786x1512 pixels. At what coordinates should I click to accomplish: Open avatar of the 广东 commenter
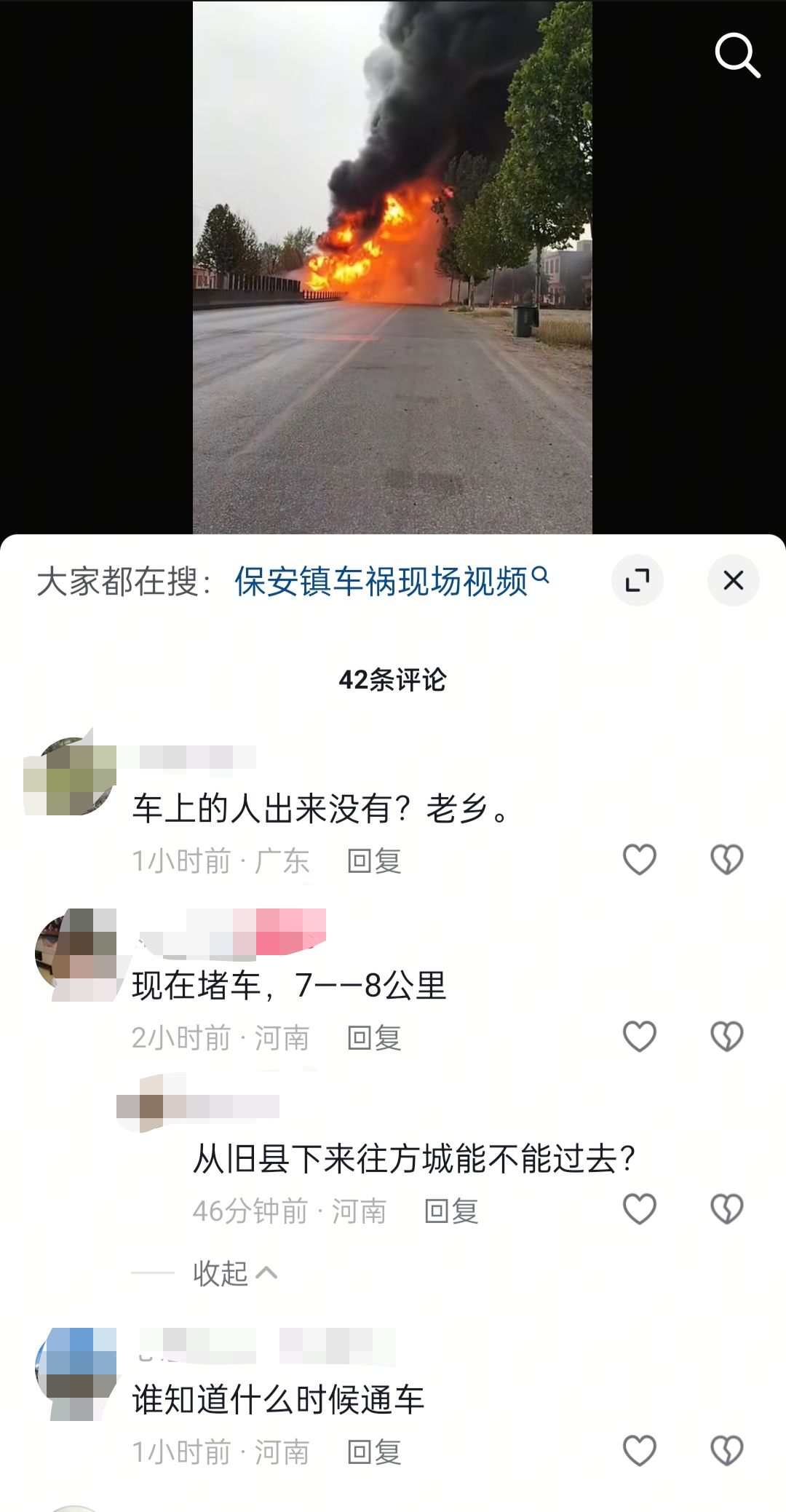pos(71,777)
